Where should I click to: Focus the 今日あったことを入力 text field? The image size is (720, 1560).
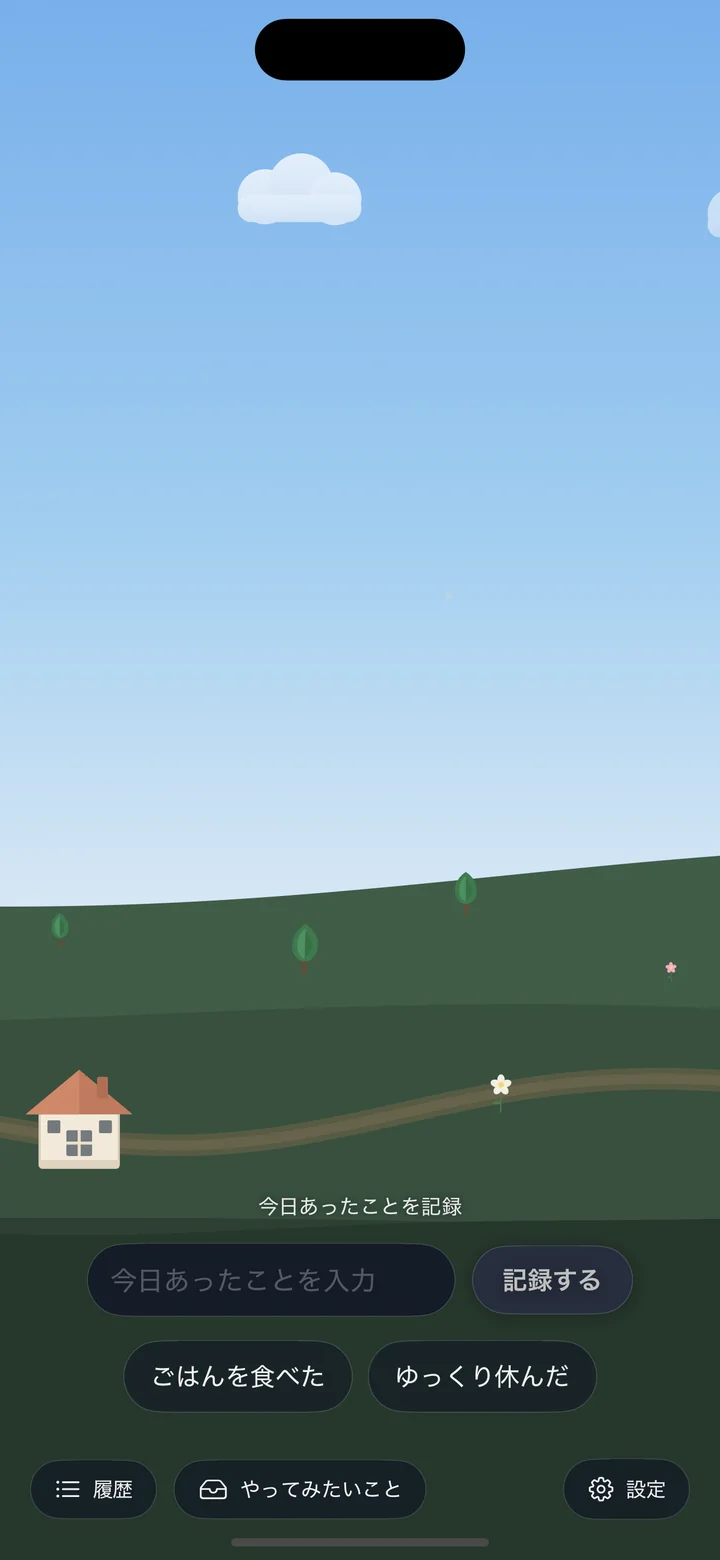[271, 1280]
